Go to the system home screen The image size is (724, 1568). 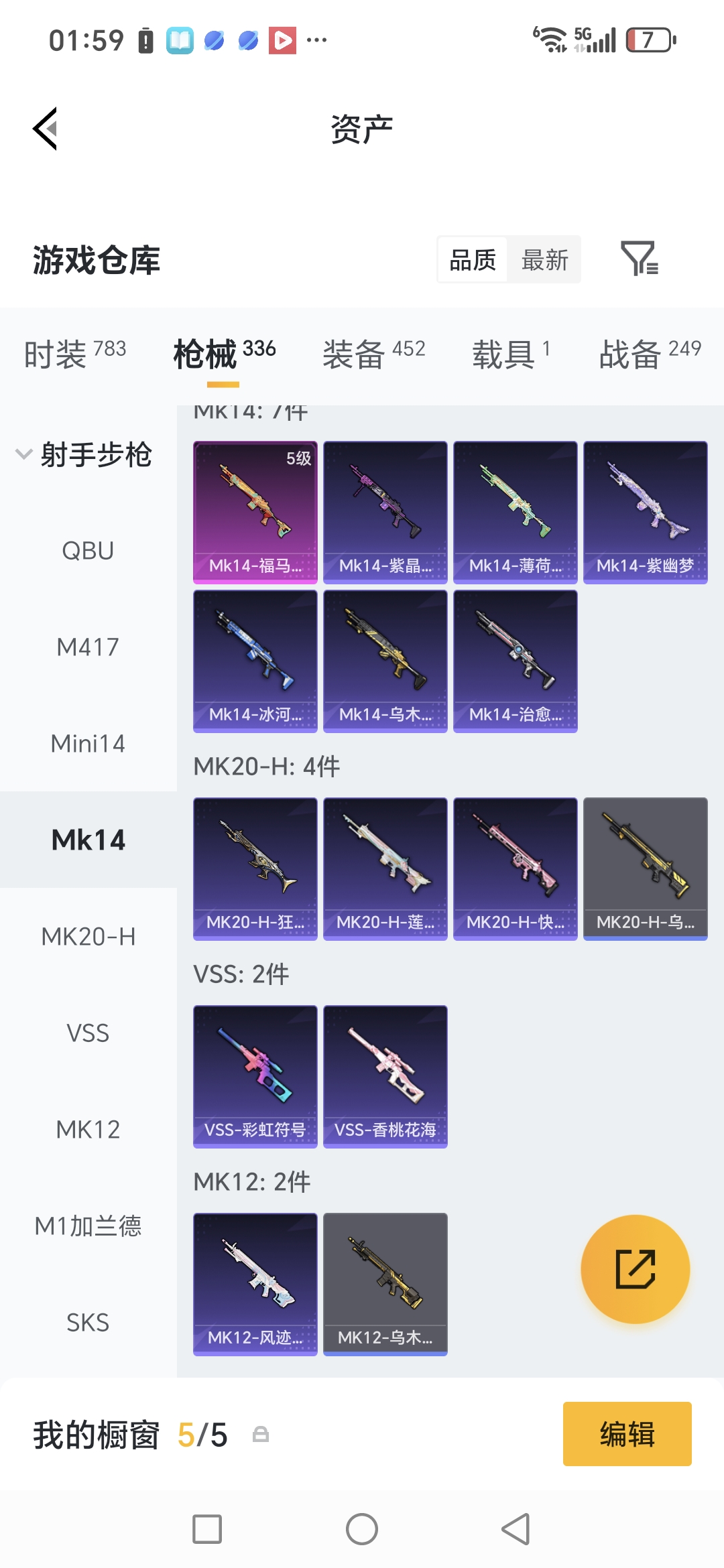362,1529
